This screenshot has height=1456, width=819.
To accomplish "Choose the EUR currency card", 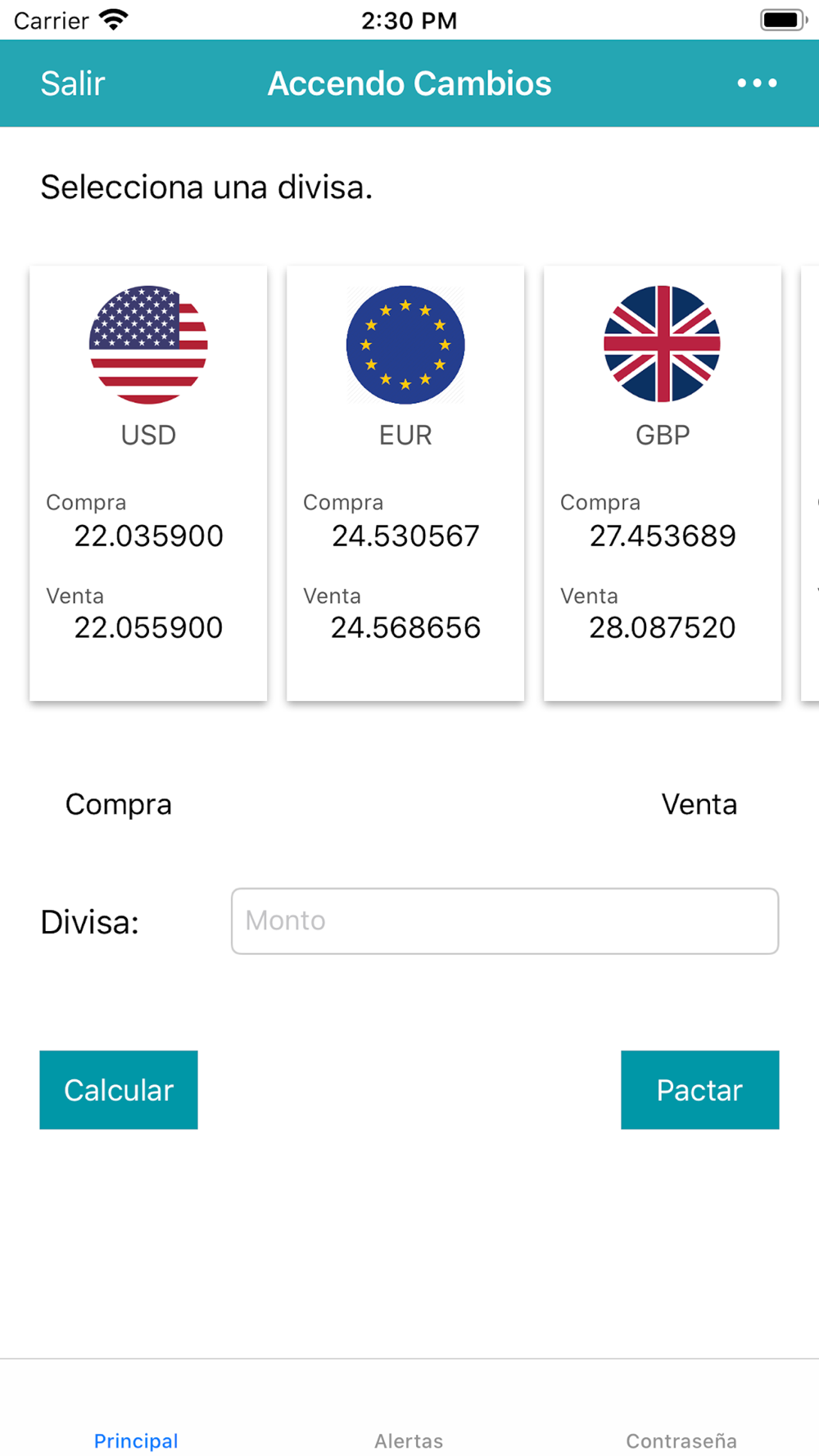I will pos(405,482).
